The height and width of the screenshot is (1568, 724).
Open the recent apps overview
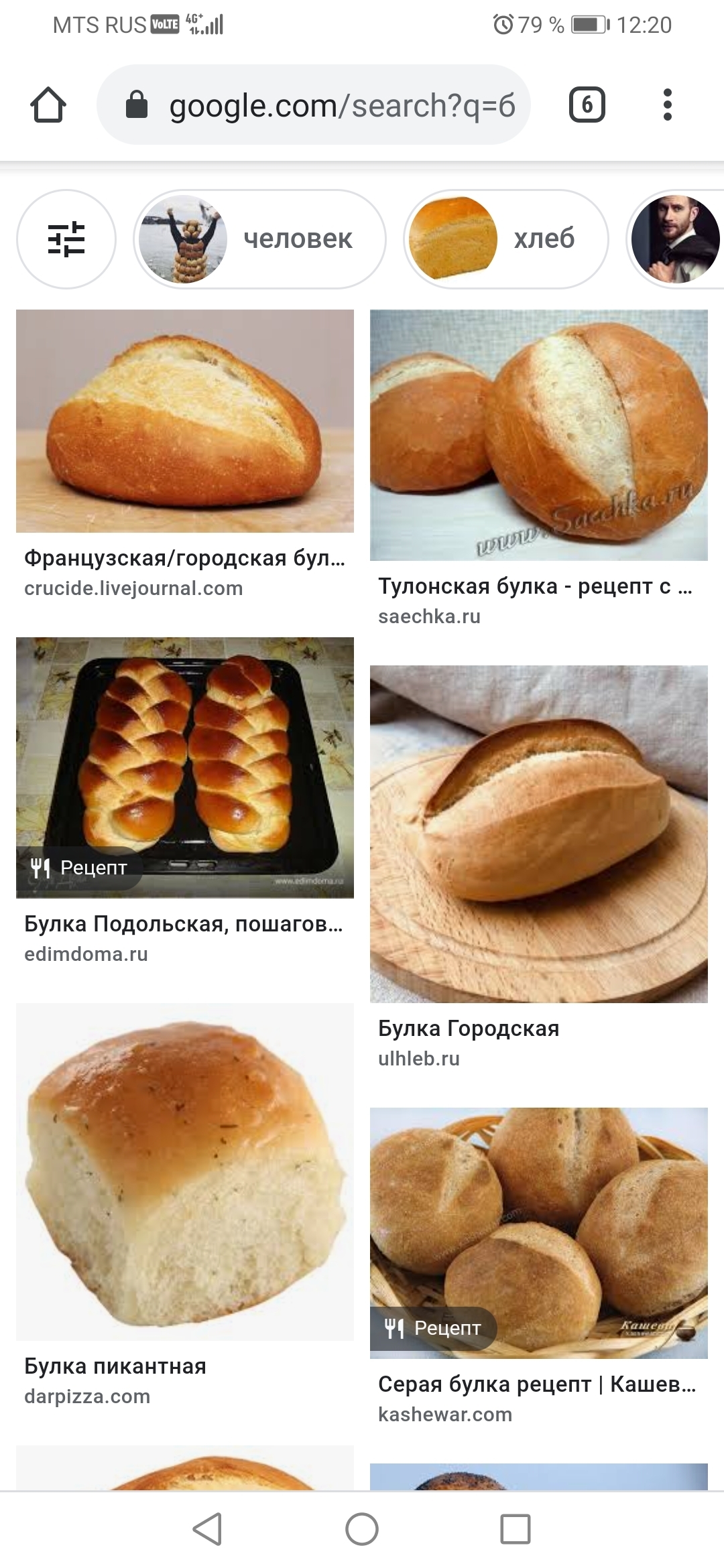point(516,1529)
